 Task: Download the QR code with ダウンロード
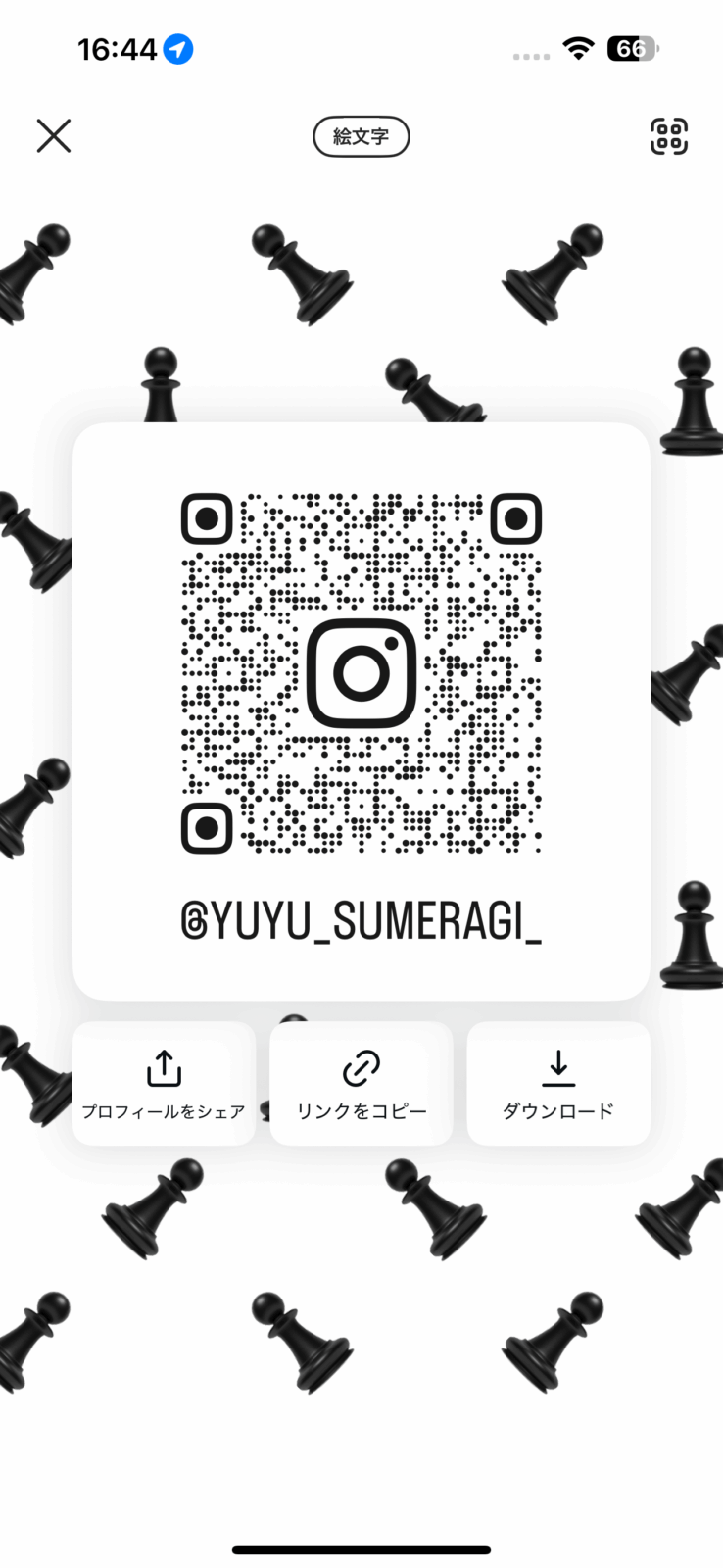(558, 1083)
